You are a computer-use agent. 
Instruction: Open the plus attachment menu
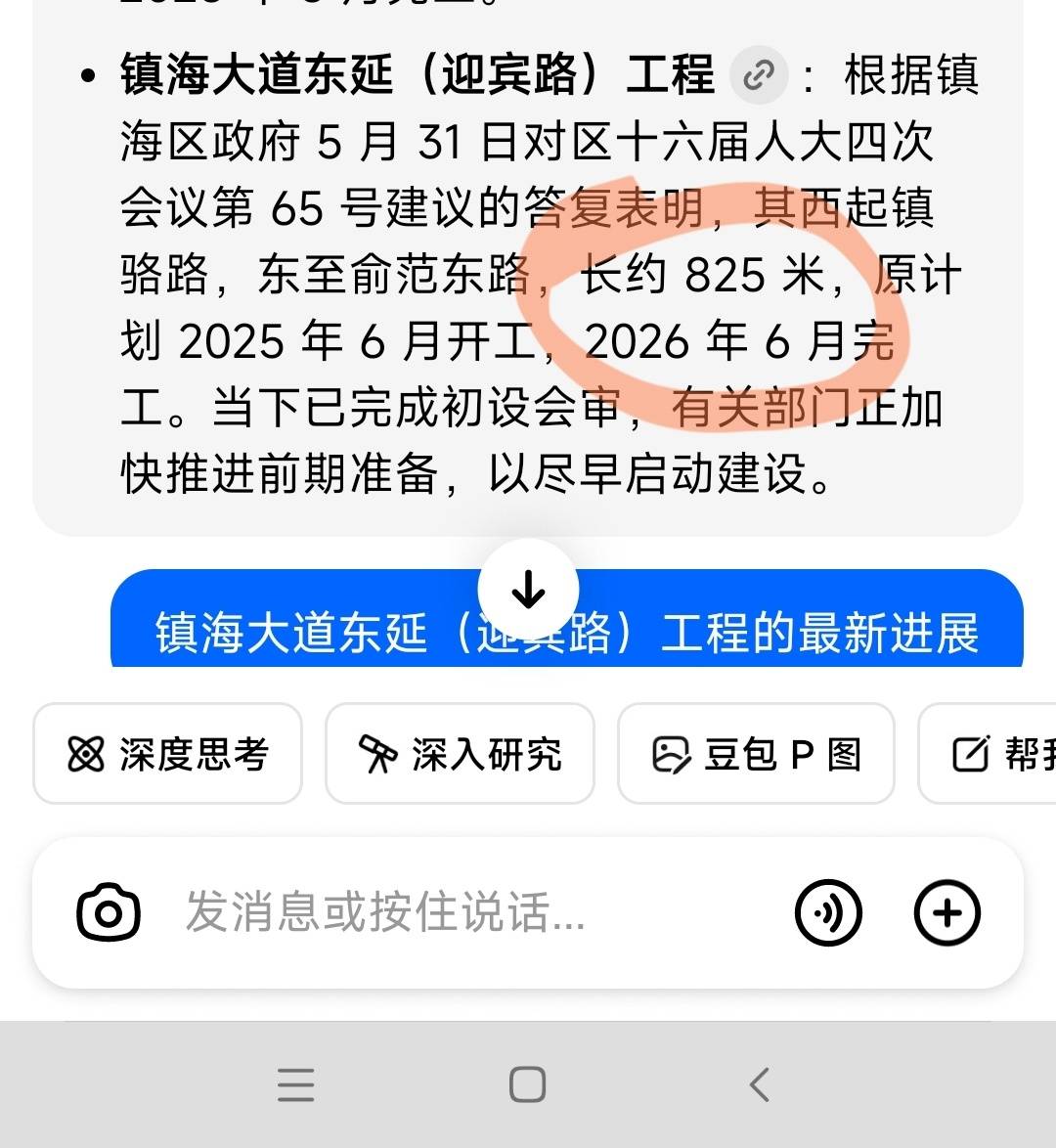tap(946, 913)
